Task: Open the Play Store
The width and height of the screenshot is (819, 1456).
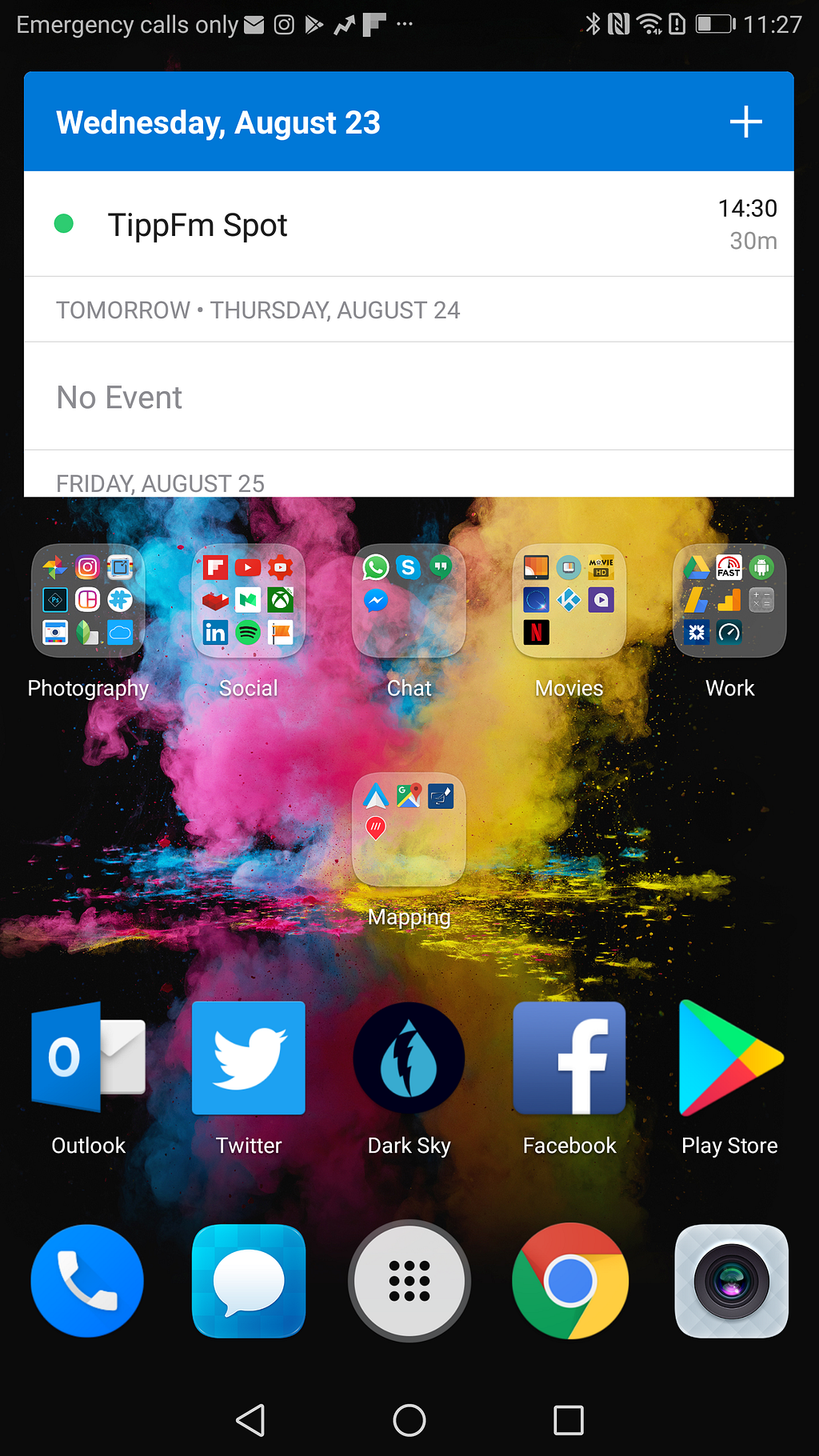Action: (x=729, y=1058)
